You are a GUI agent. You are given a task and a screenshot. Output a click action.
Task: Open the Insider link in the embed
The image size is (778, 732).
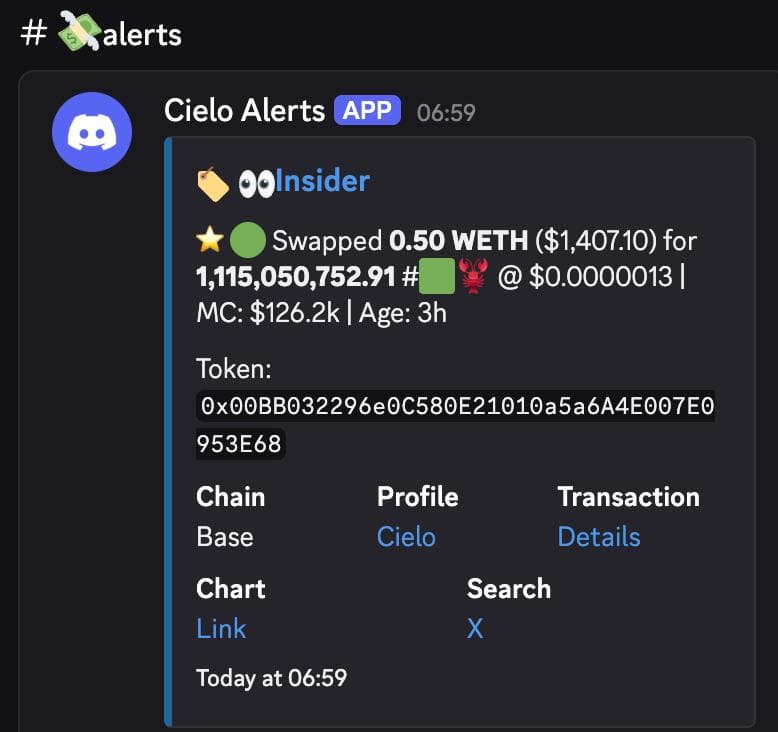tap(322, 181)
